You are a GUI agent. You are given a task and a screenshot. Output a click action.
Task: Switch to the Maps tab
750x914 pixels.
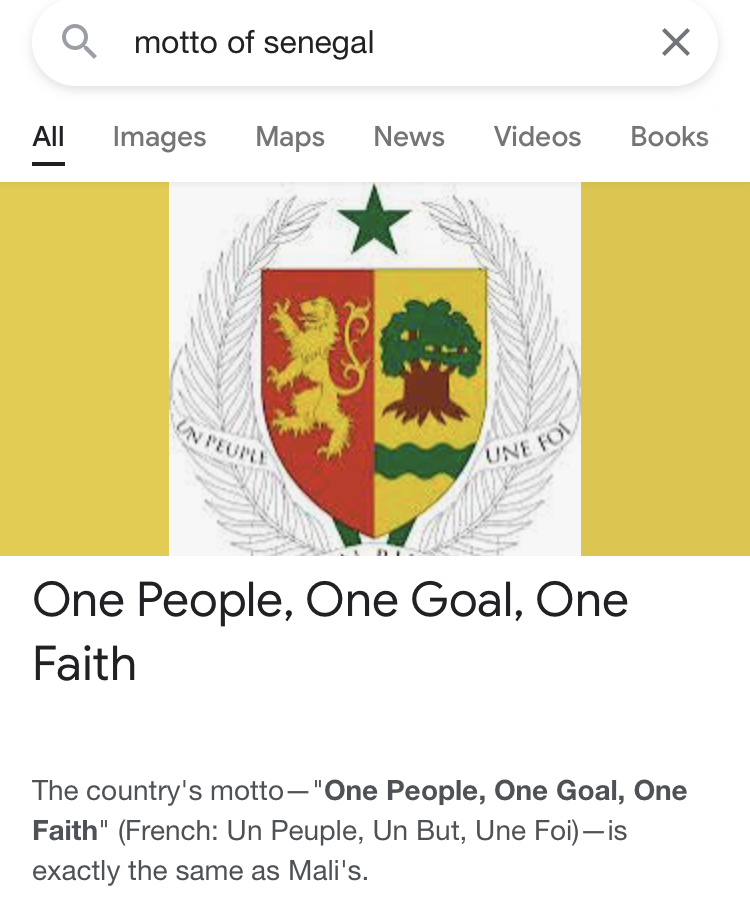290,137
